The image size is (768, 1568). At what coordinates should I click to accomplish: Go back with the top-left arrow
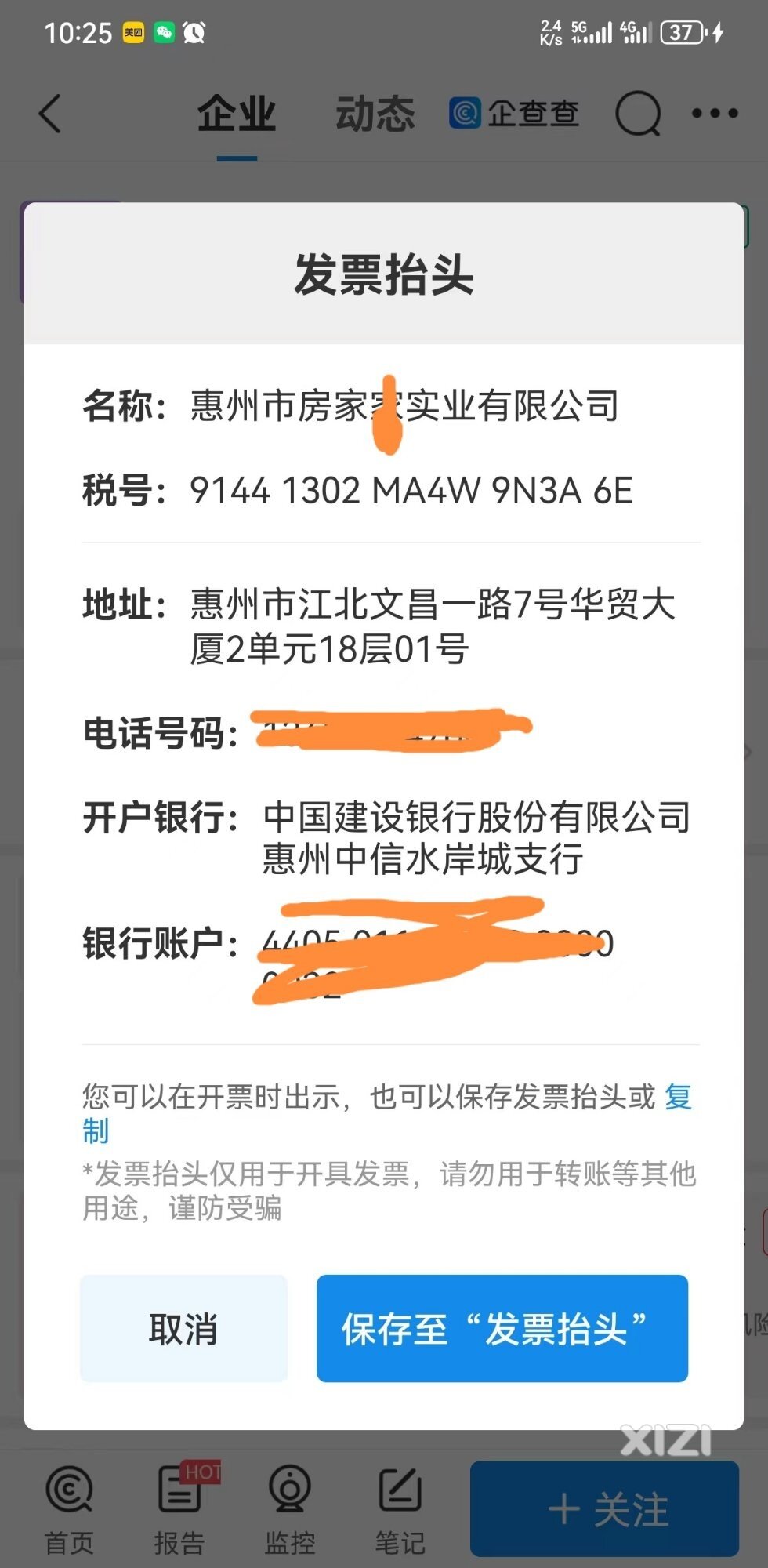(50, 114)
